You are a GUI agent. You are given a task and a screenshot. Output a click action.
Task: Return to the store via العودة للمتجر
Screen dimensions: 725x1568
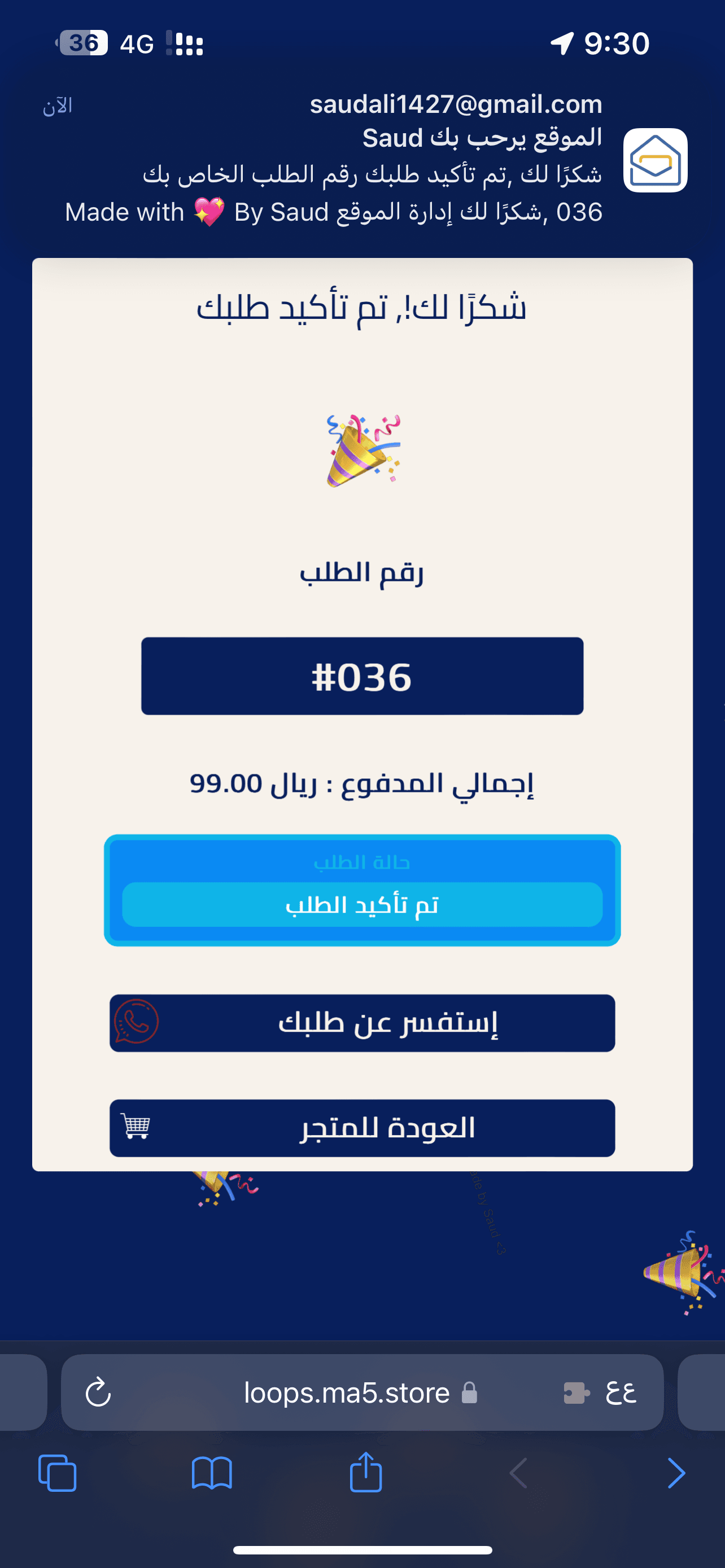pyautogui.click(x=362, y=1128)
